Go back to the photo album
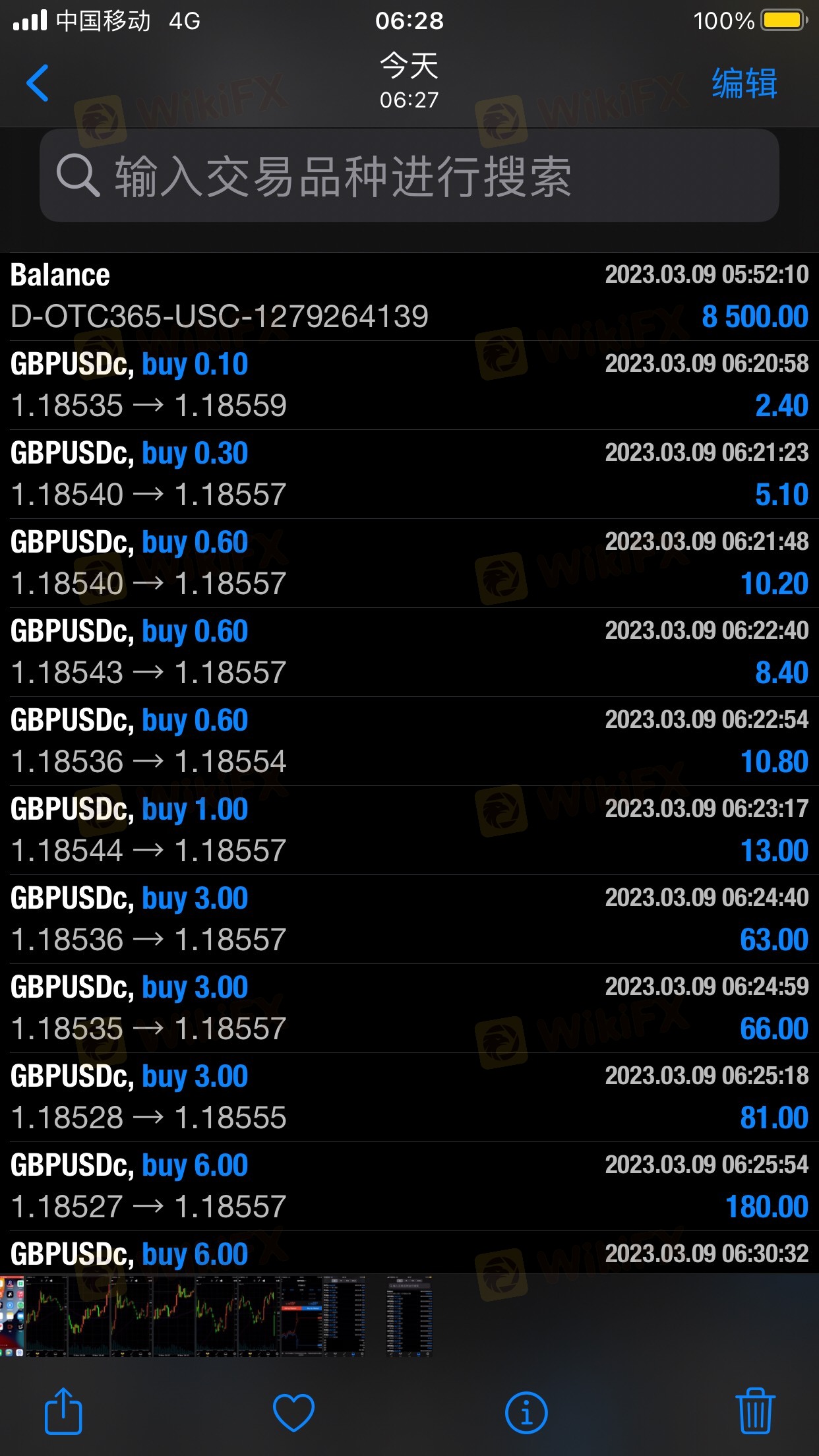The image size is (819, 1456). pos(38,83)
